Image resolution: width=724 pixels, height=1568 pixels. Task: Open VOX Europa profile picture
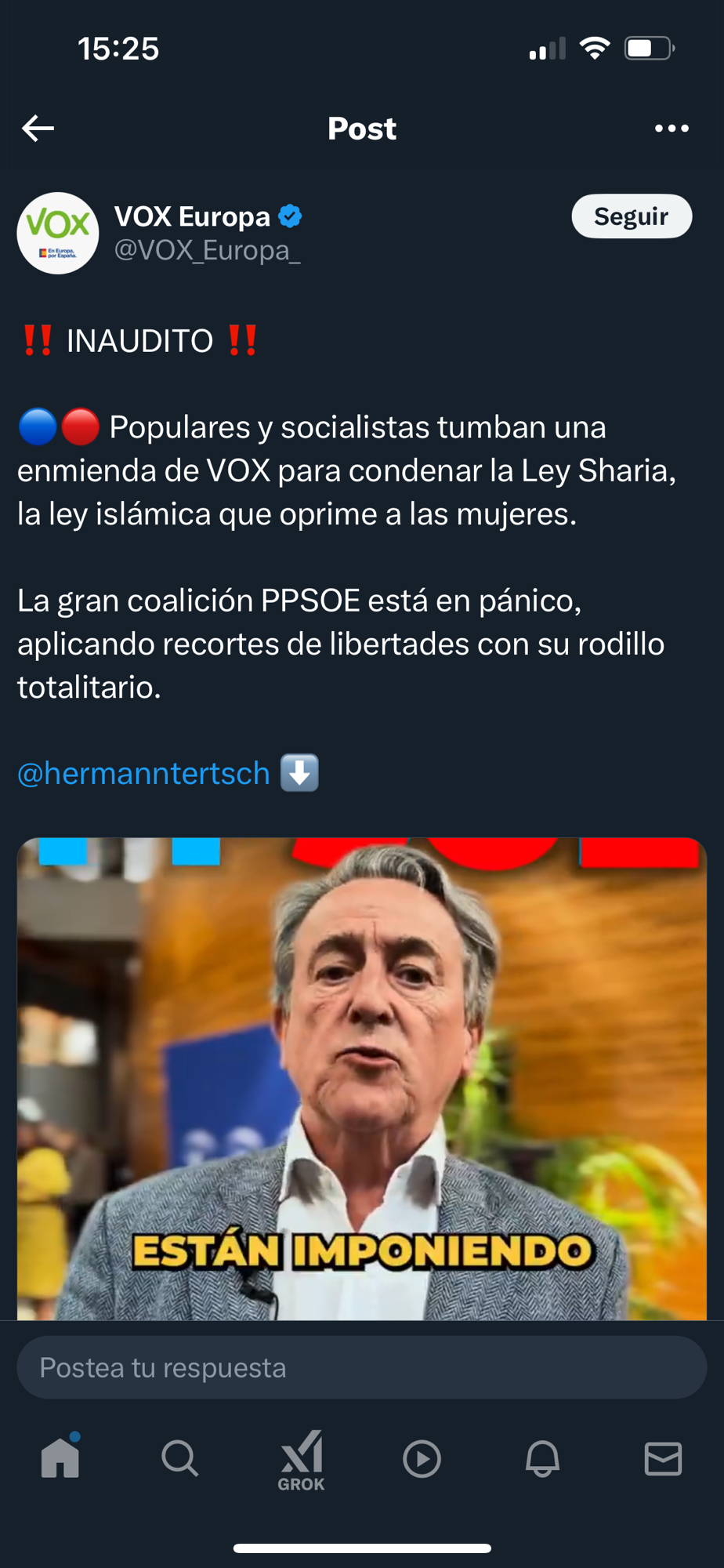[x=58, y=233]
